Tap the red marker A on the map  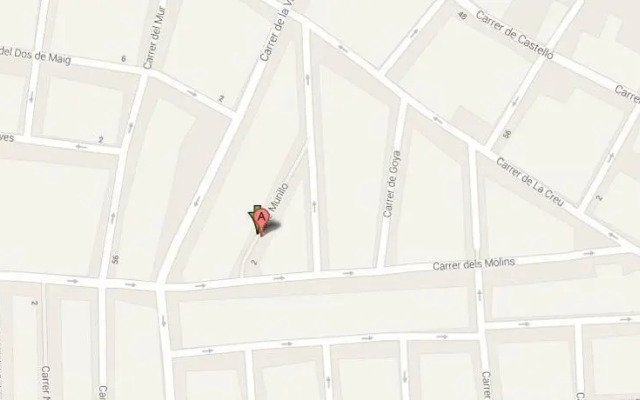(262, 217)
